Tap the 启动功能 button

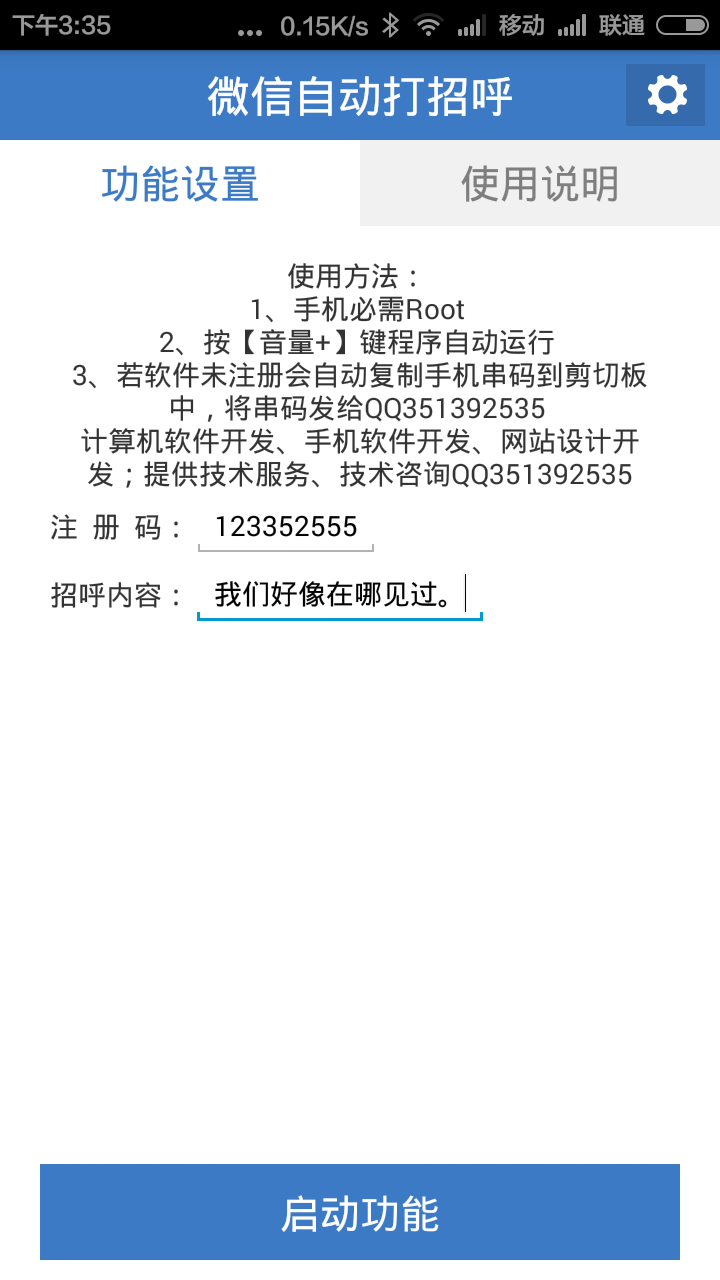pyautogui.click(x=360, y=1212)
